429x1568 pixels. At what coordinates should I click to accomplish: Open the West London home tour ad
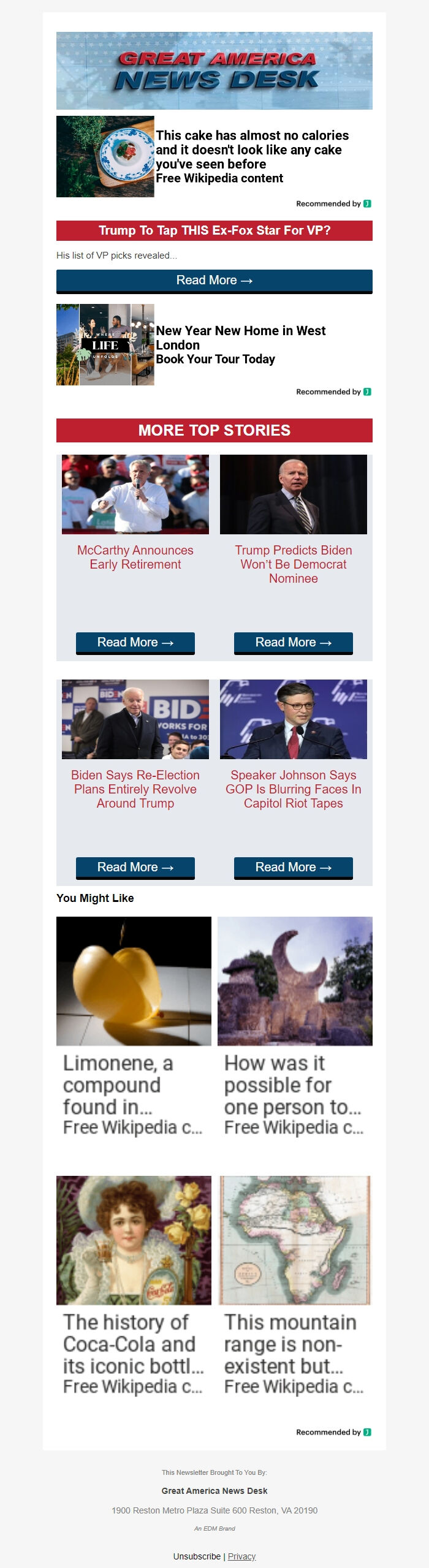click(240, 344)
